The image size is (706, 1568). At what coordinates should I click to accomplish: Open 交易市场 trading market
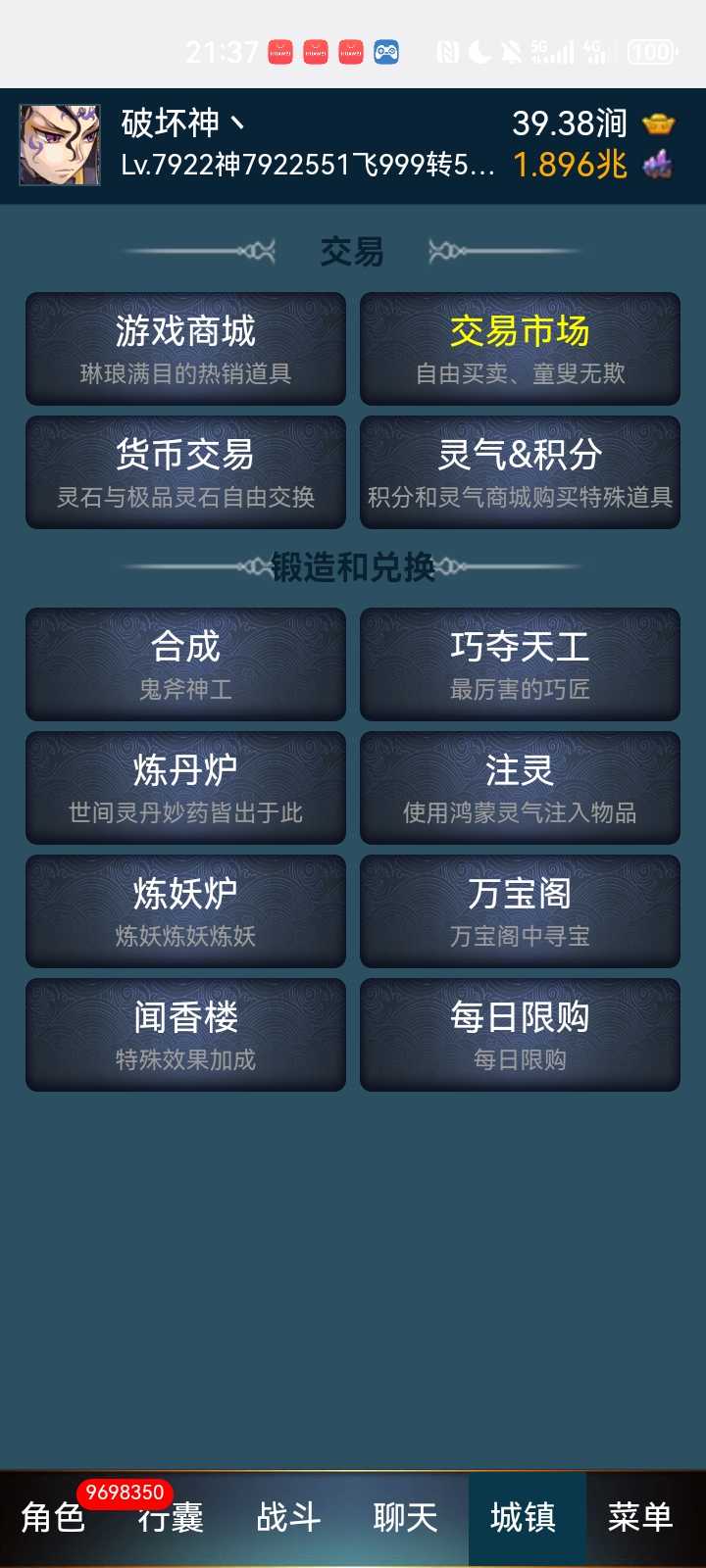tap(520, 349)
